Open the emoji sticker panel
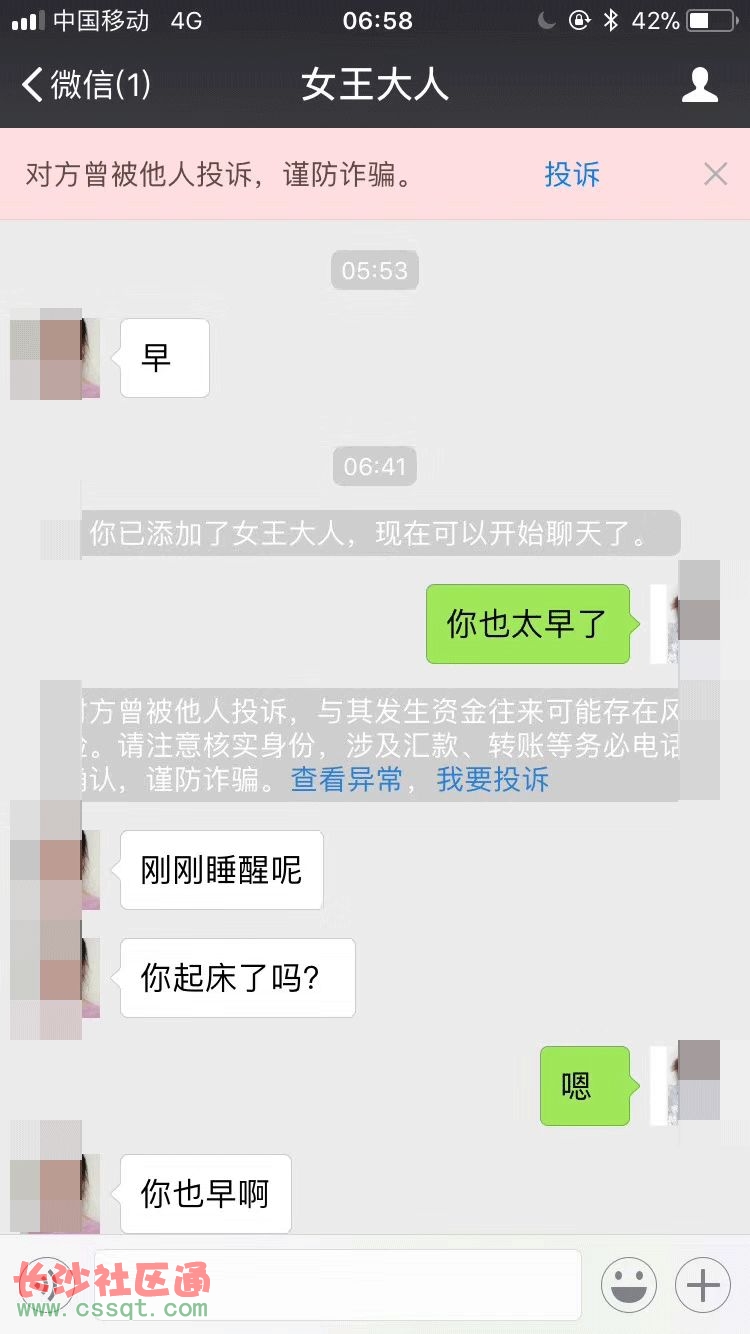 pyautogui.click(x=629, y=1285)
